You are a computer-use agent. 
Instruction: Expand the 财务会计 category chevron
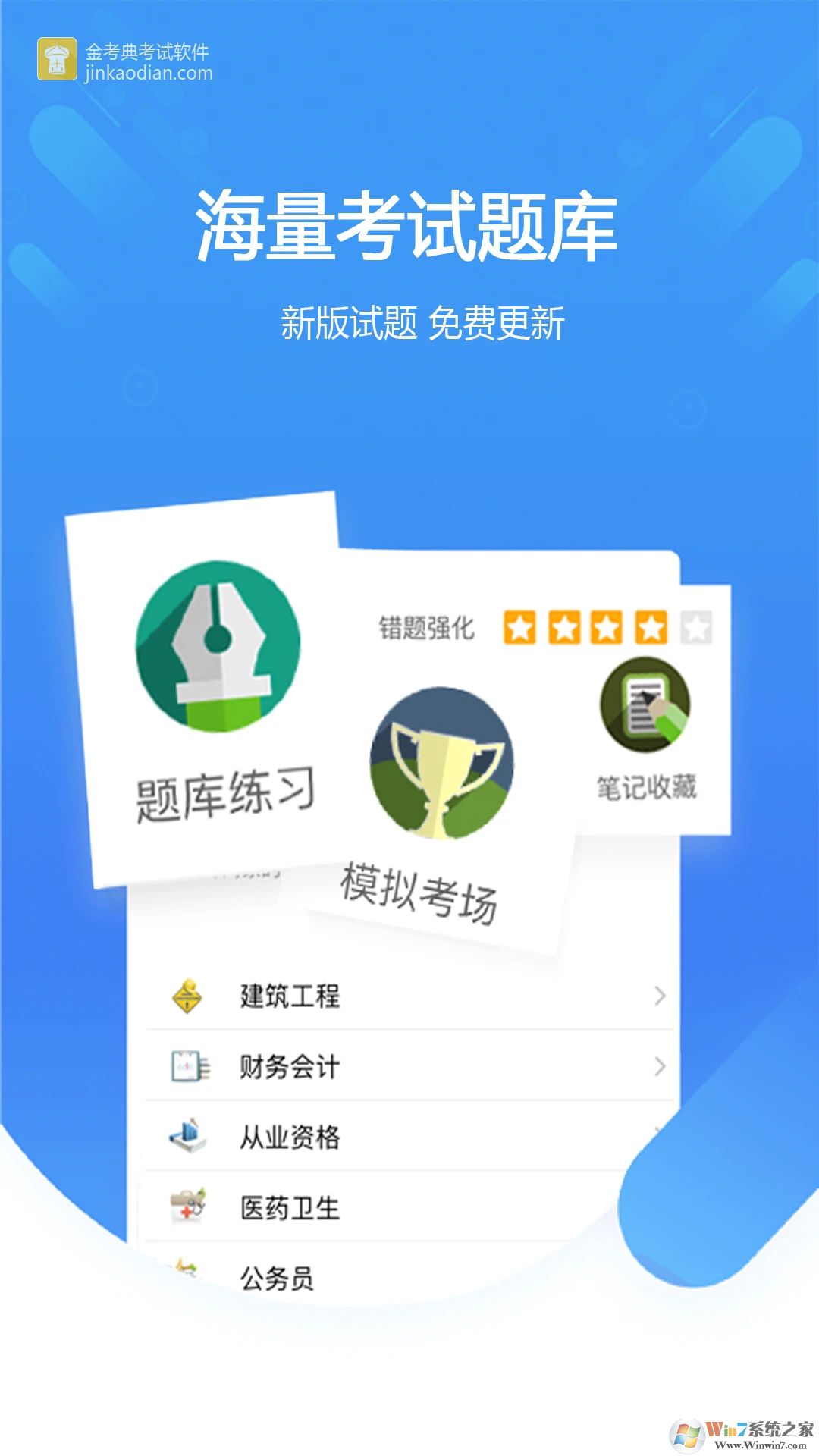tap(658, 1066)
